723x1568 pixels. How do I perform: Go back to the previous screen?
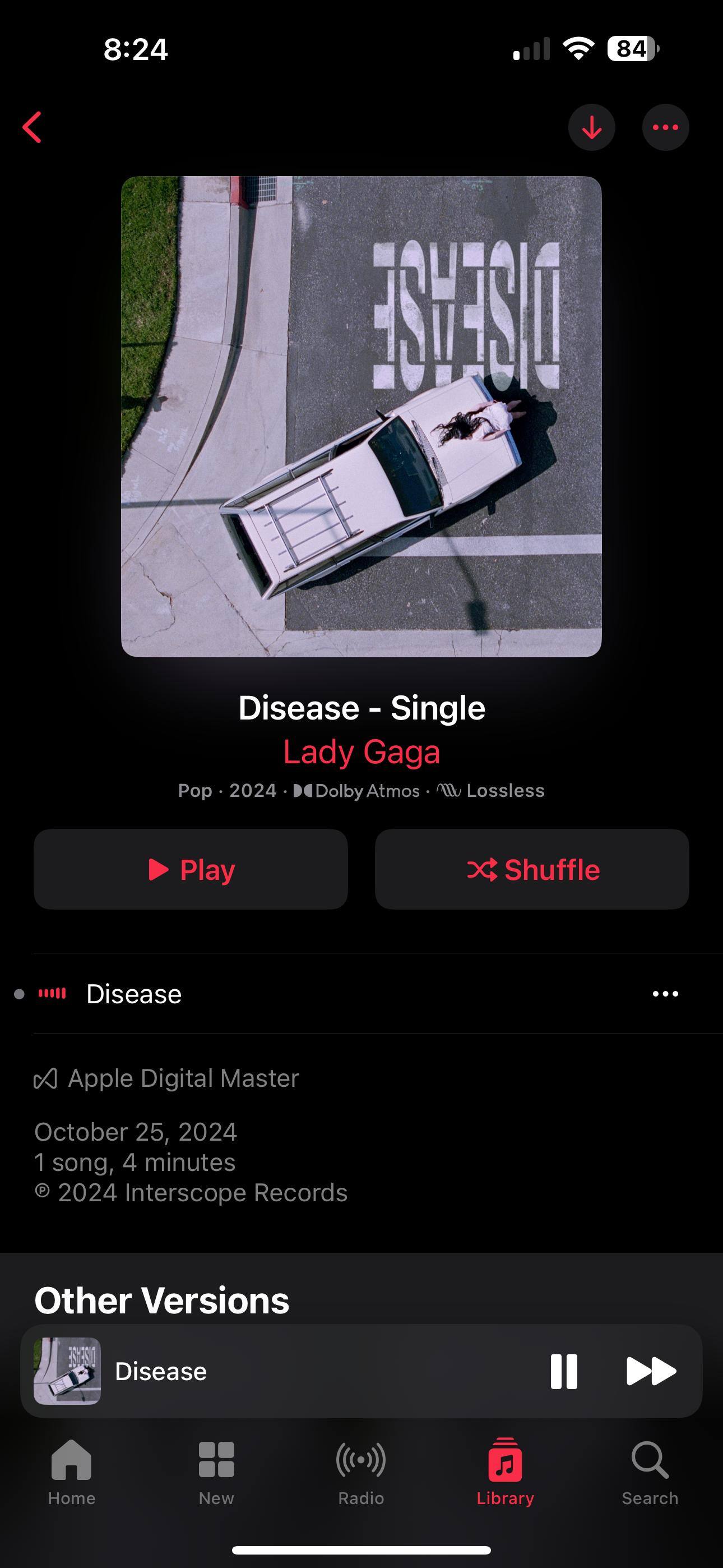(33, 127)
